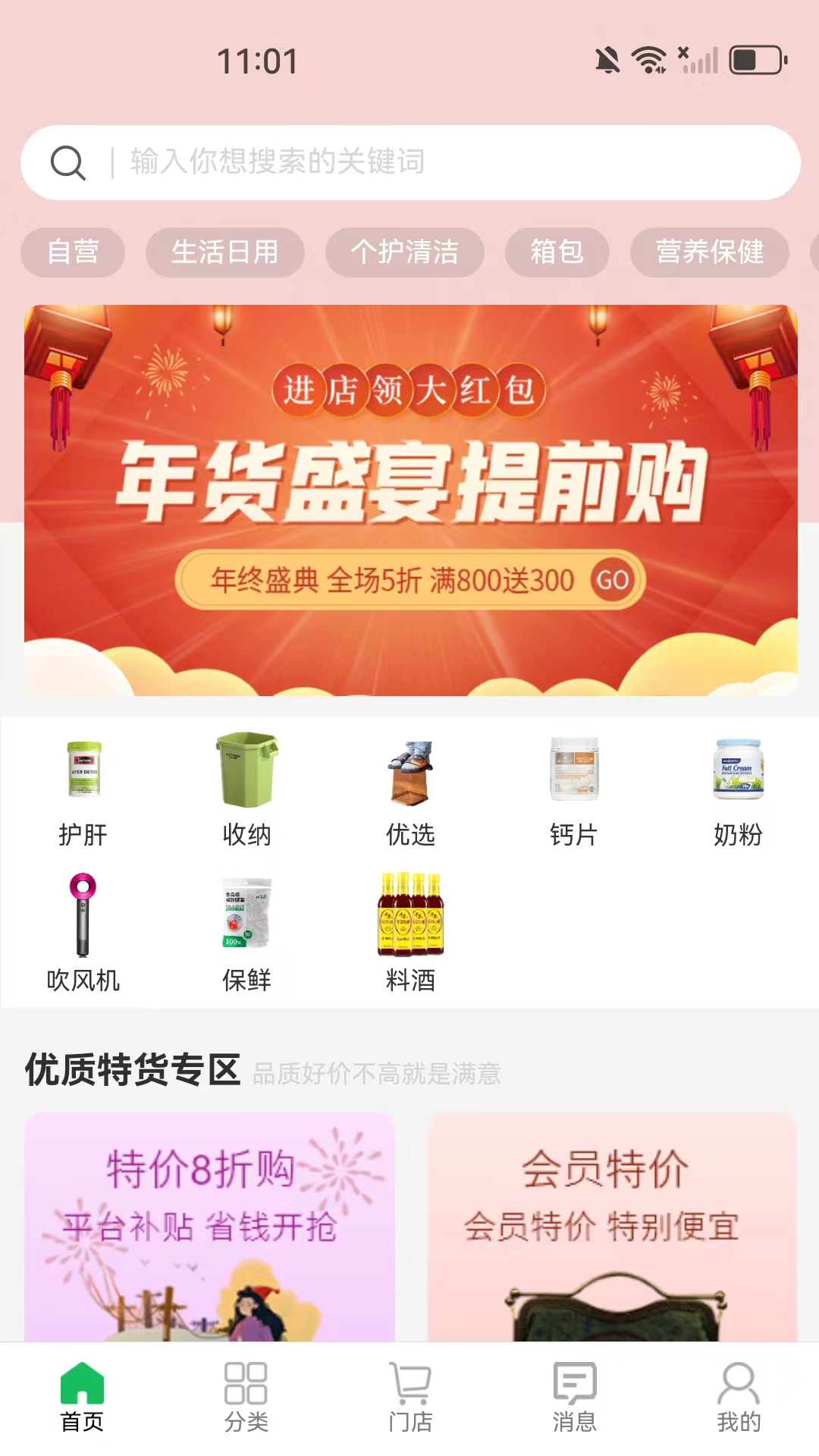Choose the 箱包 category chip
The height and width of the screenshot is (1456, 819).
tap(557, 252)
